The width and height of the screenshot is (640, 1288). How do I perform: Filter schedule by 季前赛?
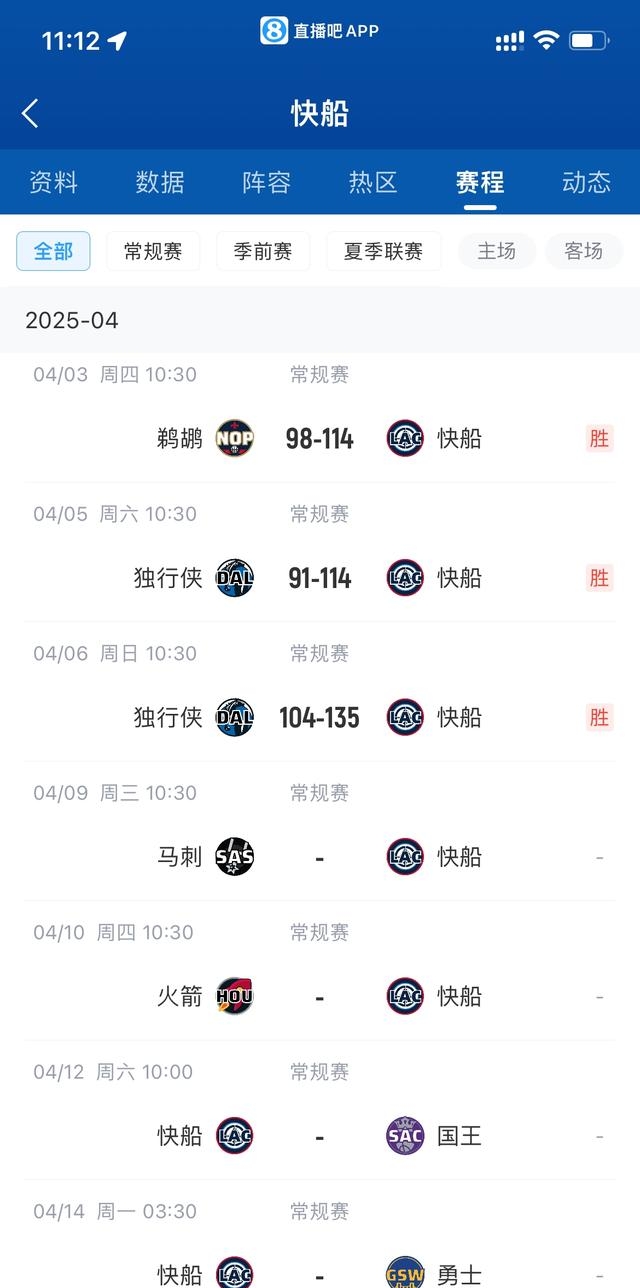coord(263,251)
